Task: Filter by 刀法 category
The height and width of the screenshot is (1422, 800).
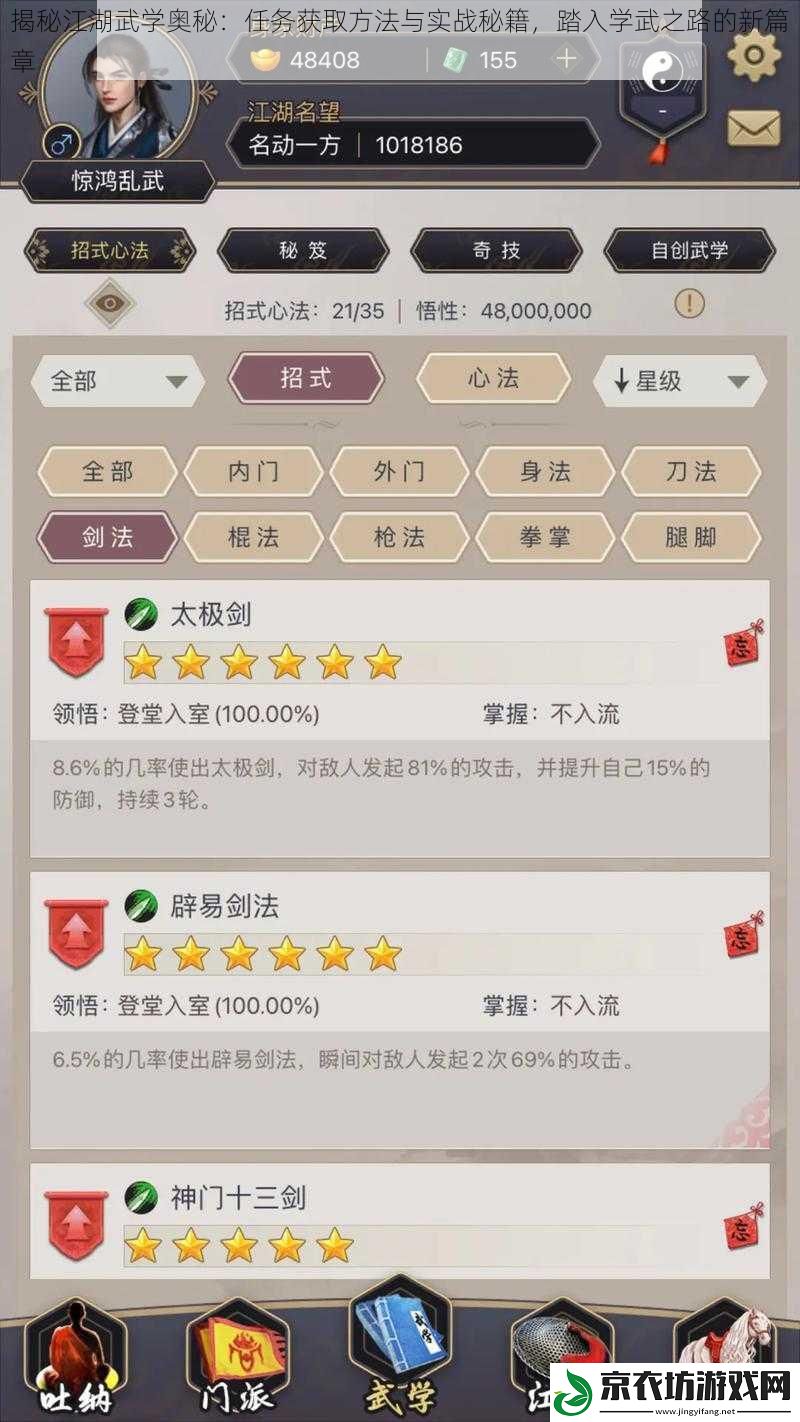Action: point(691,471)
